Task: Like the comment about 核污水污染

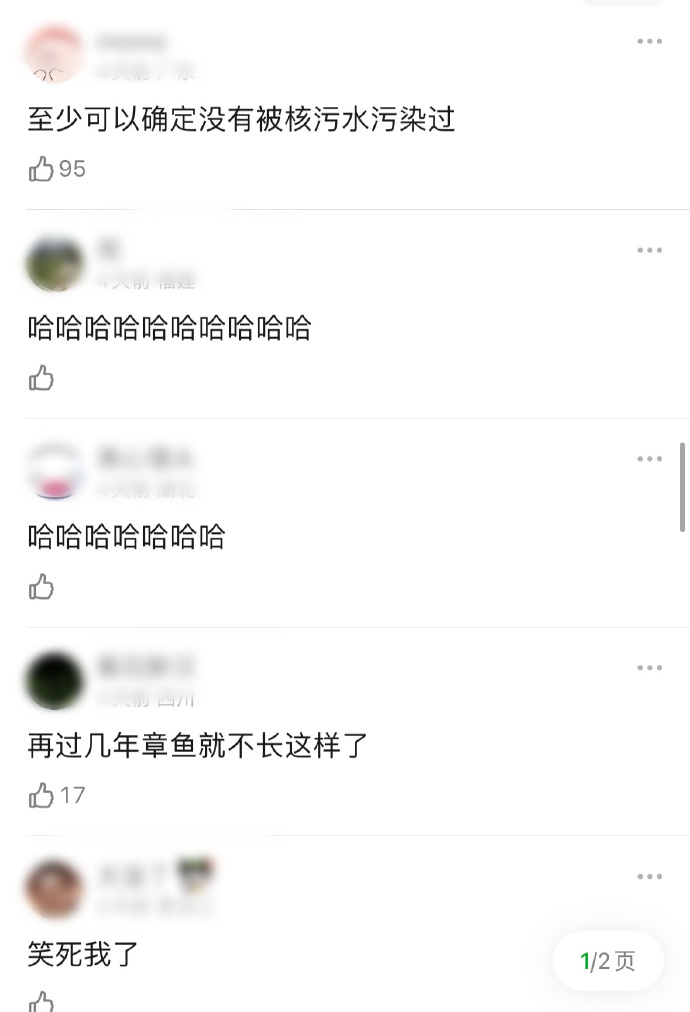Action: (x=42, y=169)
